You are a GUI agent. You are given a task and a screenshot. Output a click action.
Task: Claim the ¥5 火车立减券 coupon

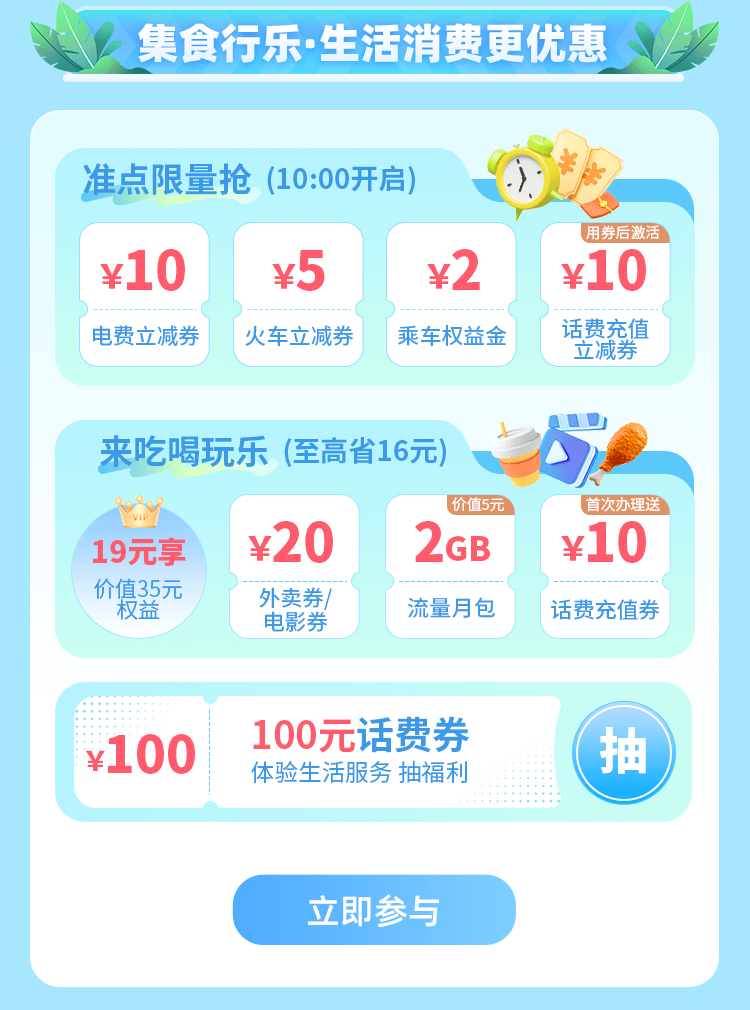[x=299, y=295]
